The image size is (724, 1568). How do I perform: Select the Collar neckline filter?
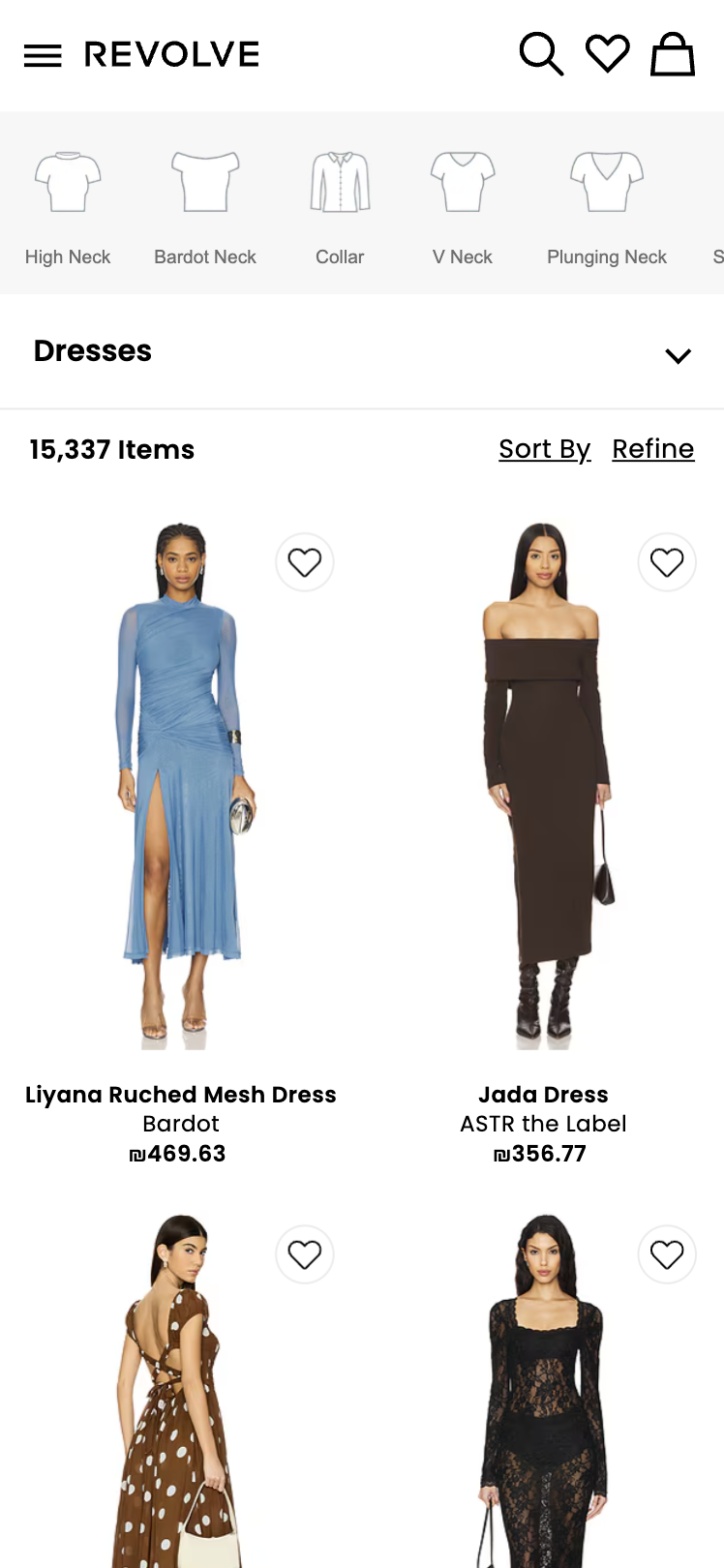[x=340, y=205]
